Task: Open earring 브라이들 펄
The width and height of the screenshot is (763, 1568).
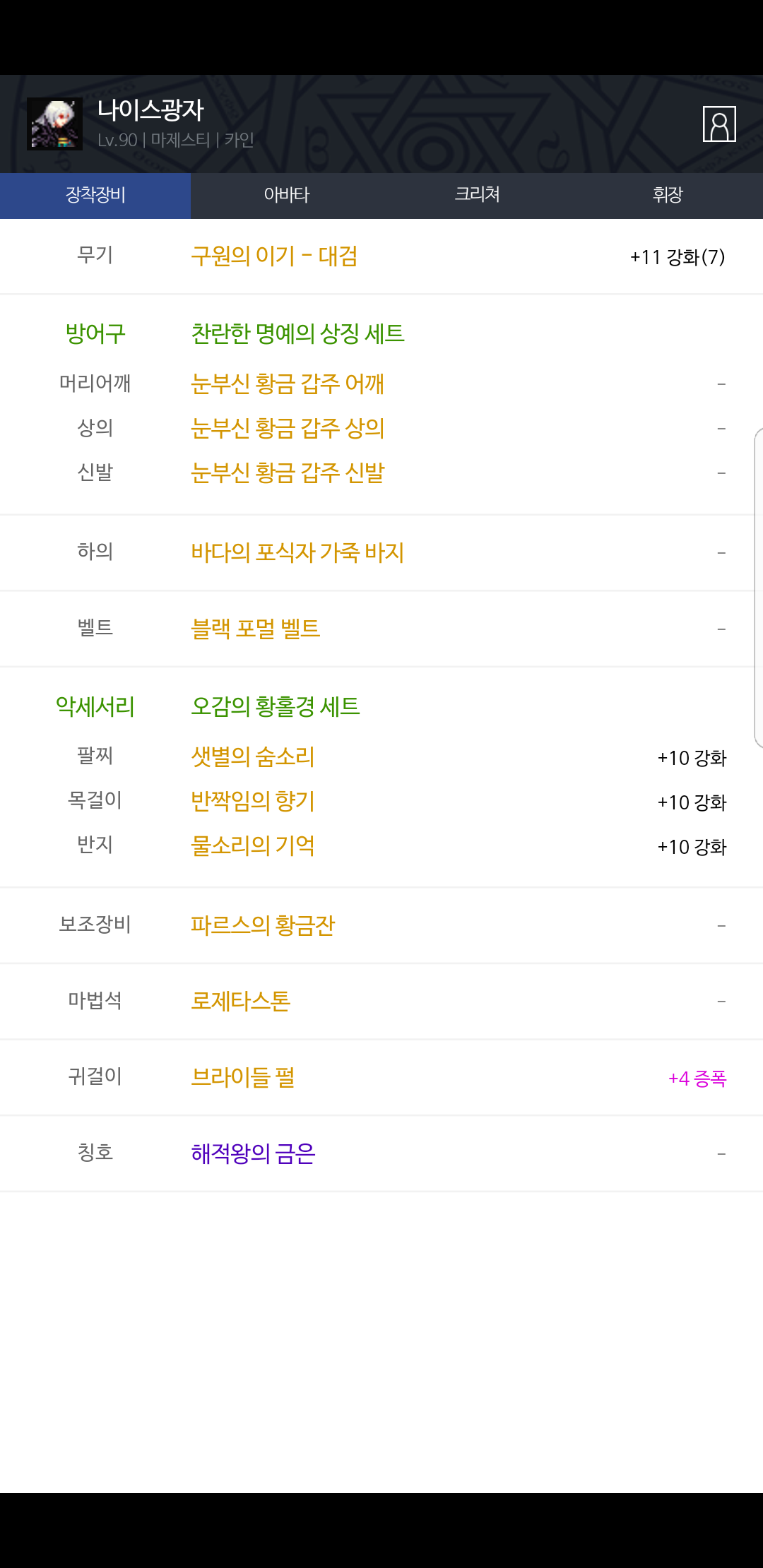Action: (242, 1078)
